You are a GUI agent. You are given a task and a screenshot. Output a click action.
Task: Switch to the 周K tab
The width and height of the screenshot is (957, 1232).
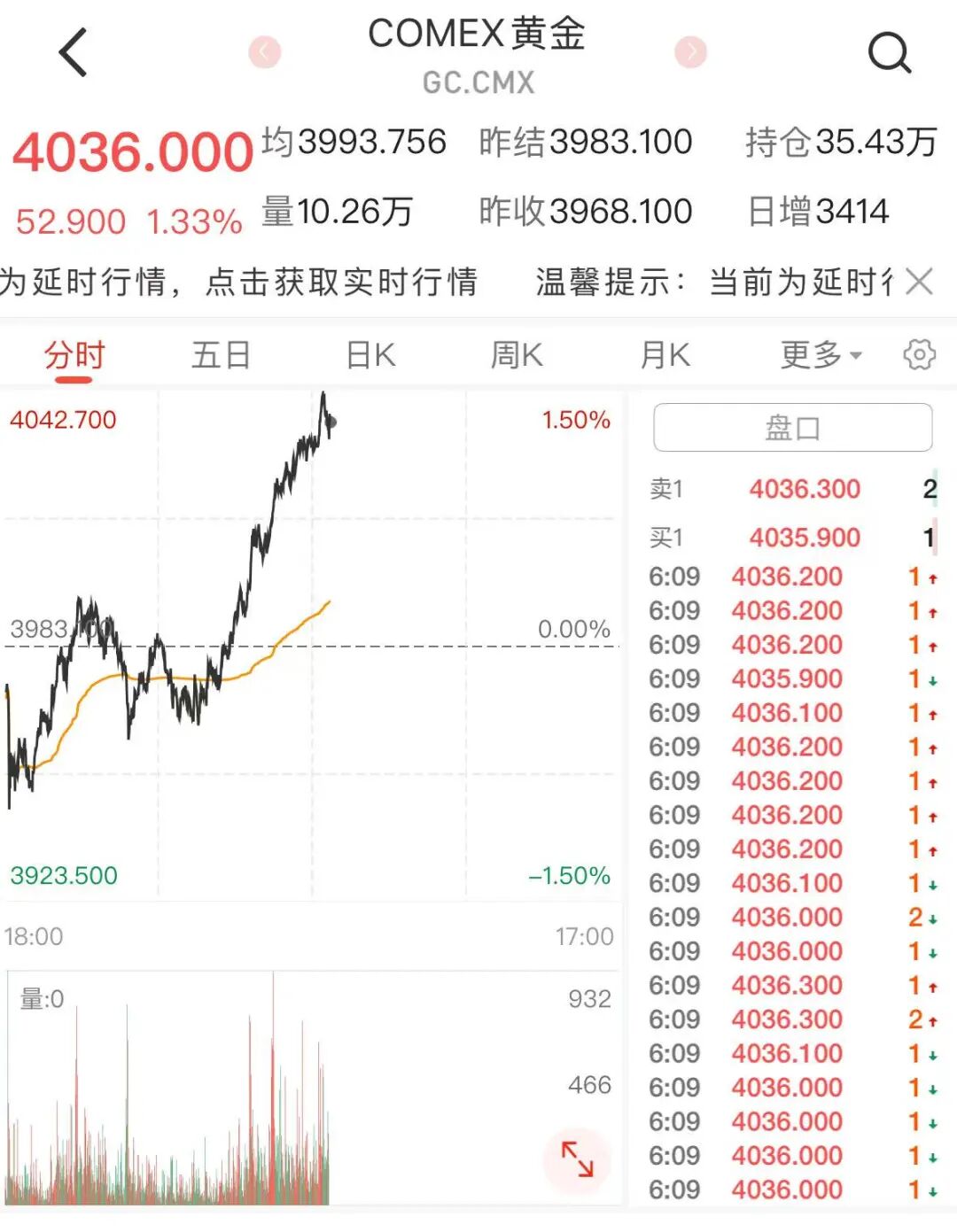coord(517,356)
